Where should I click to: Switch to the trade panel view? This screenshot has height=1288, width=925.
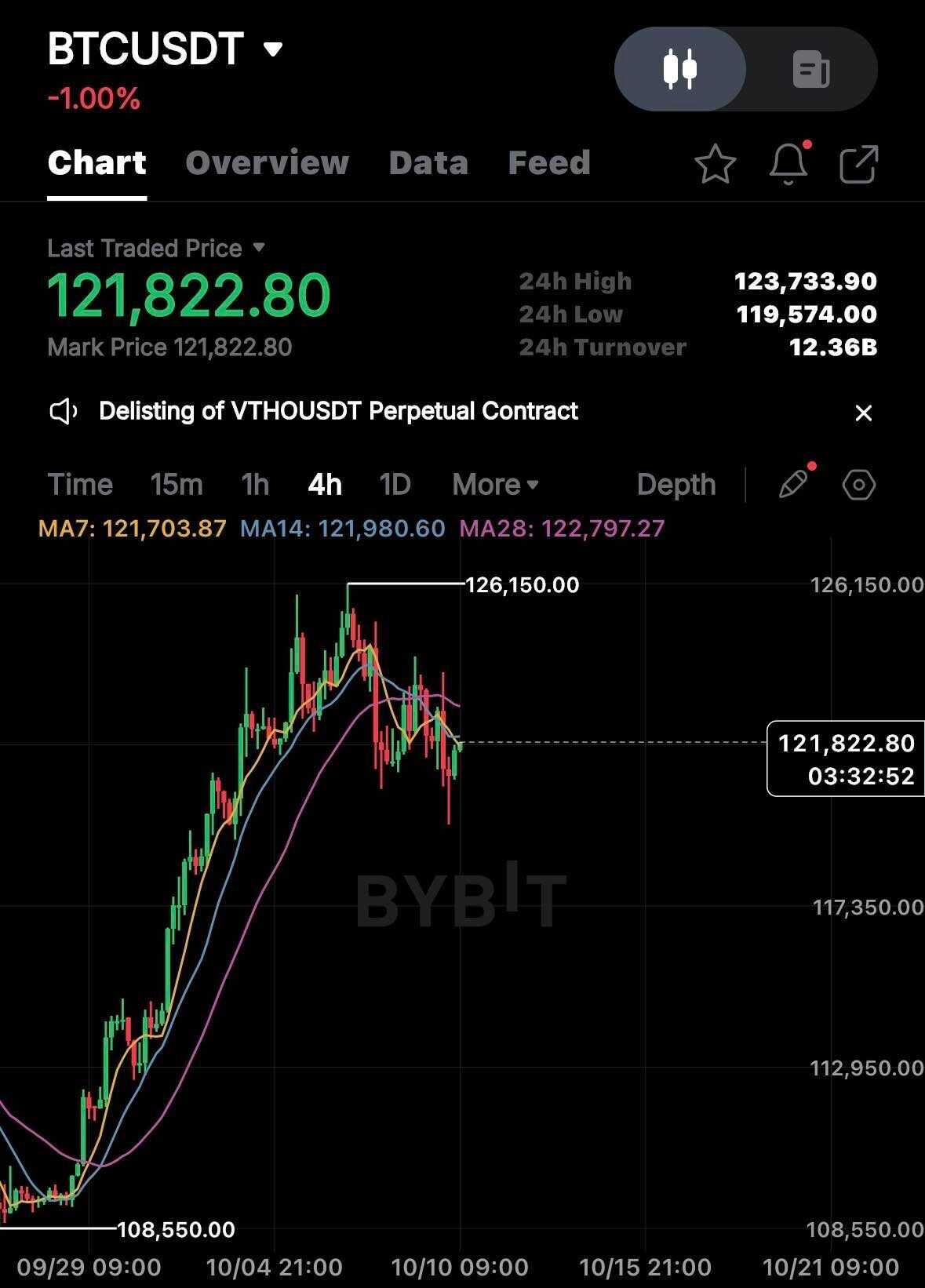[x=810, y=69]
